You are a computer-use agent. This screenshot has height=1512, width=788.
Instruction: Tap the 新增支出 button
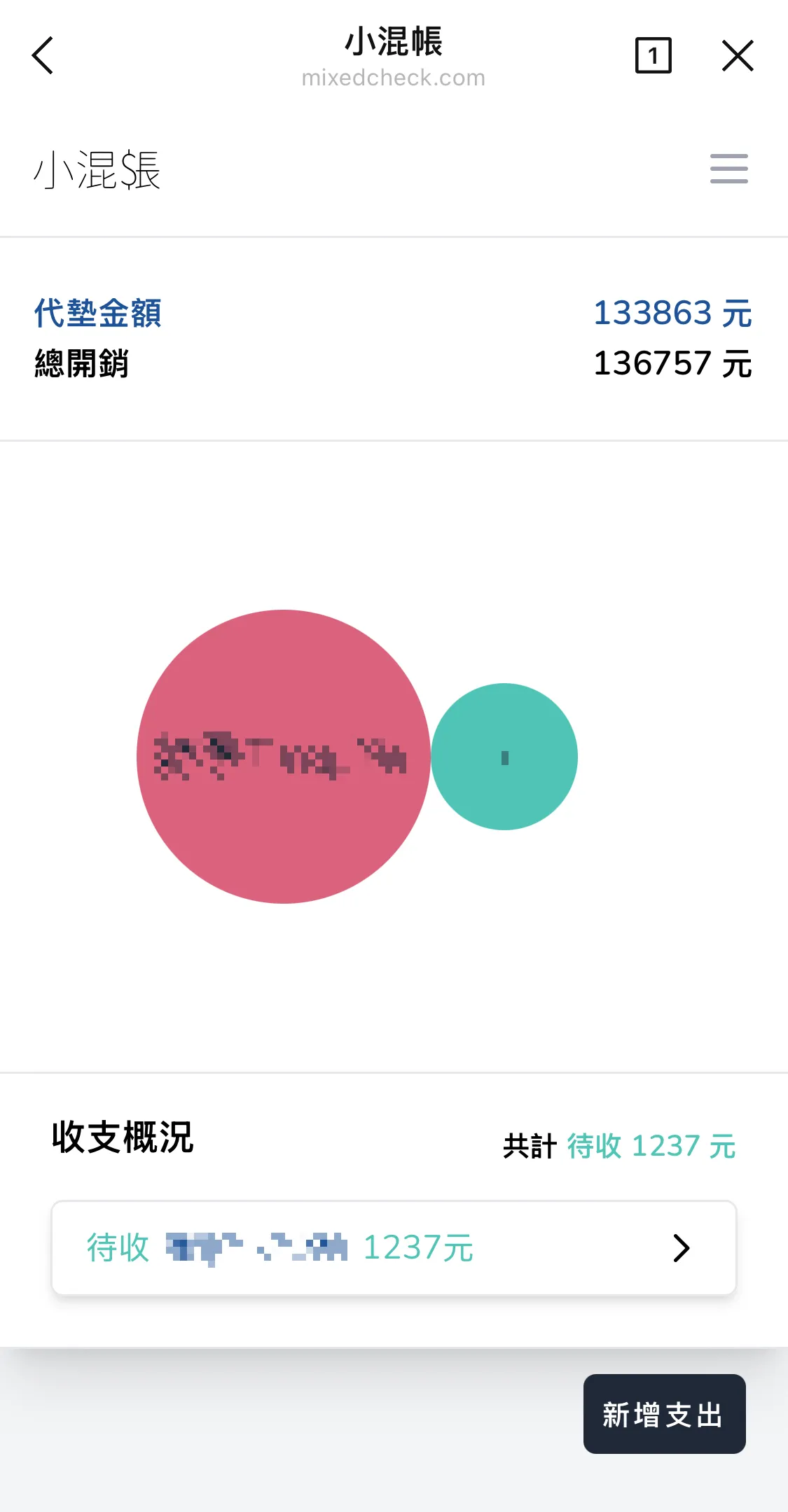click(x=663, y=1414)
